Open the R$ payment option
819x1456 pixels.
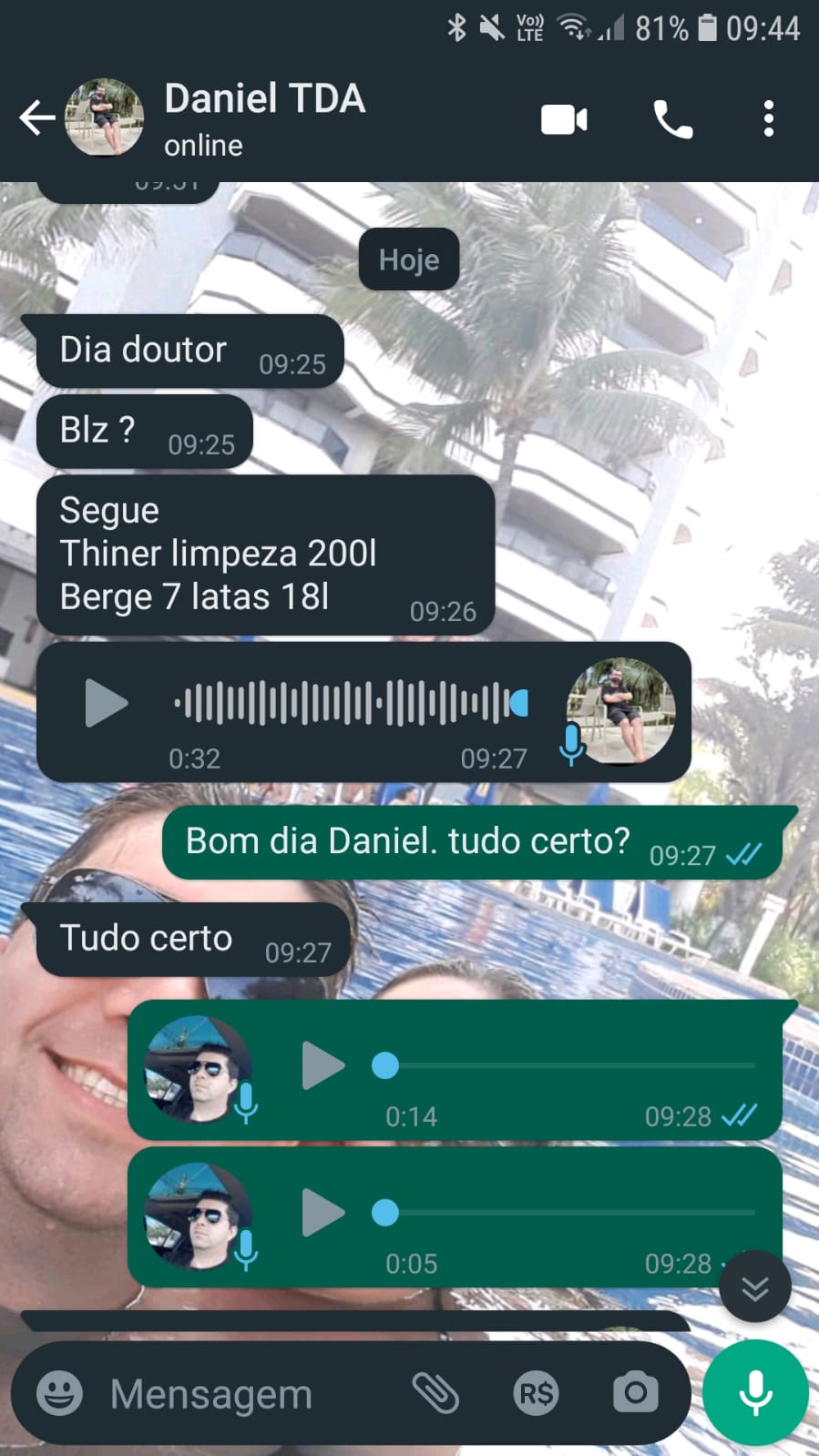click(x=536, y=1393)
